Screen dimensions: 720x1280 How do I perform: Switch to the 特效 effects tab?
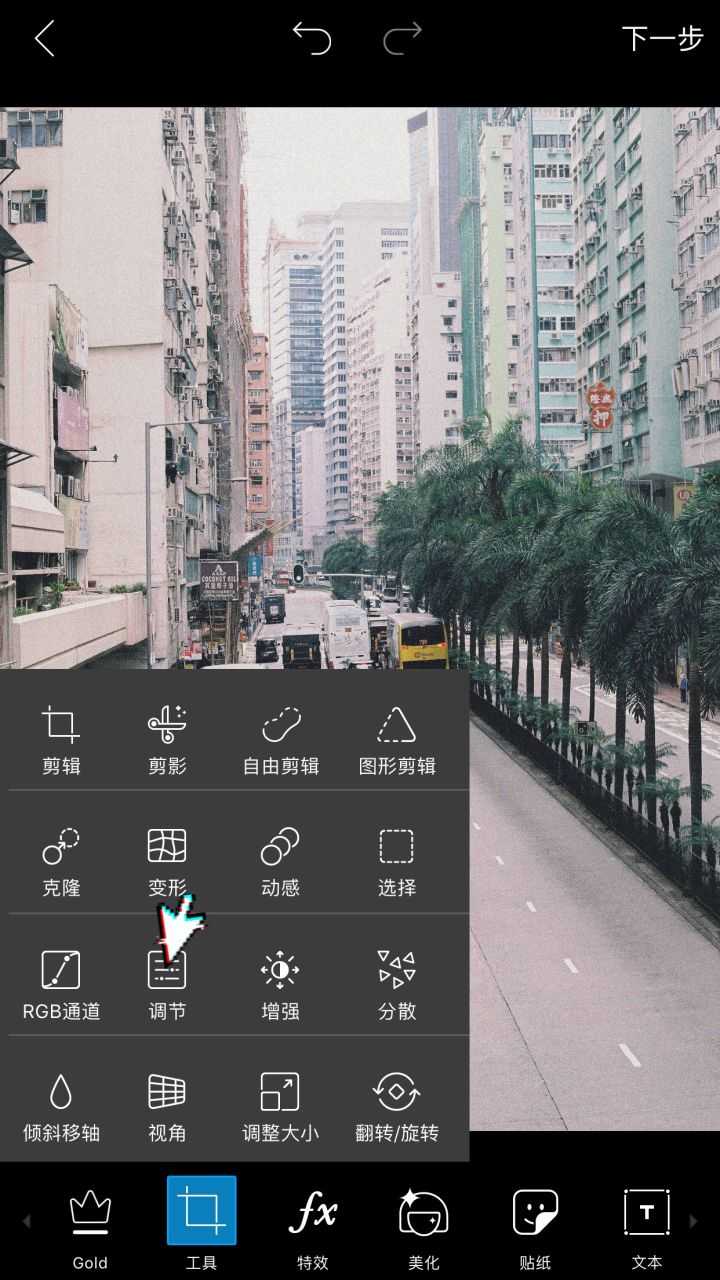(x=313, y=1225)
